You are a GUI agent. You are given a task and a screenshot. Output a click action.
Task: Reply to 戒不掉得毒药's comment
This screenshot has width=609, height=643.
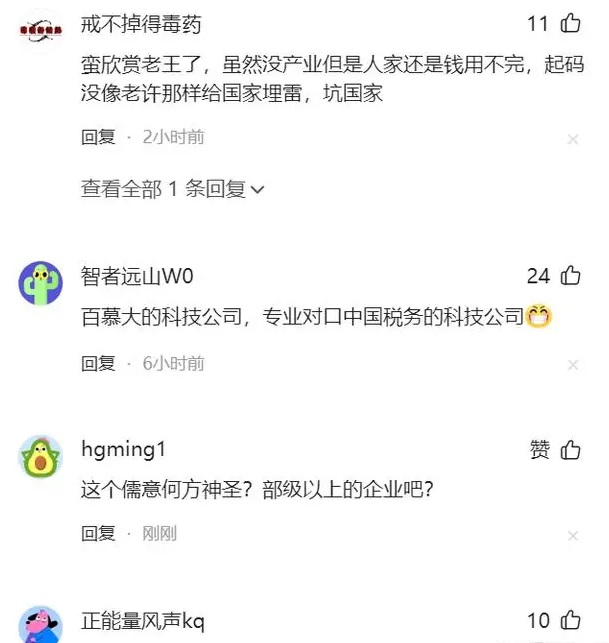click(98, 137)
